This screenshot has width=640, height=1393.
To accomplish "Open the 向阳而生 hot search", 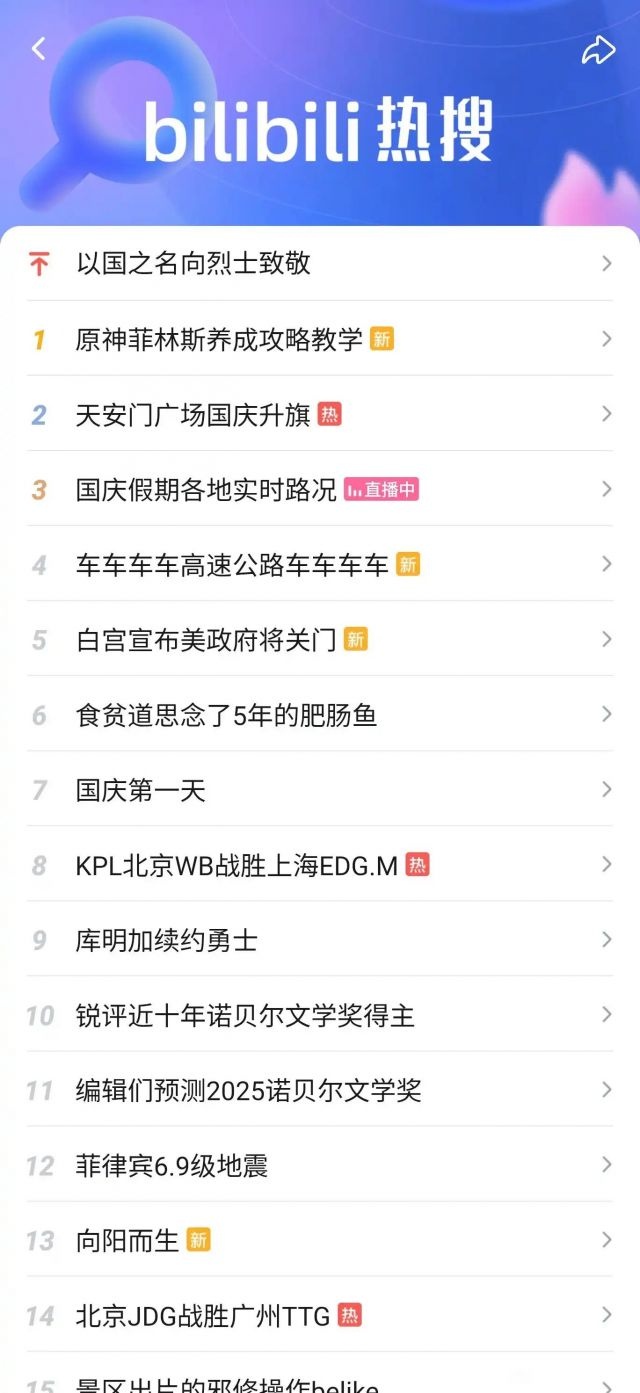I will click(x=128, y=1240).
